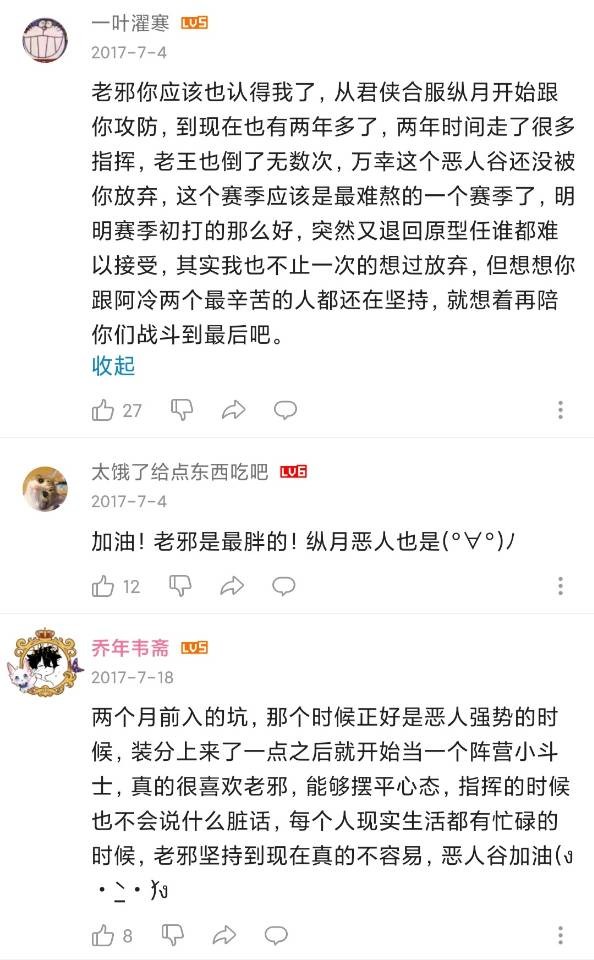Visit 乔年韦斋's profile via username
The height and width of the screenshot is (960, 594).
[130, 648]
